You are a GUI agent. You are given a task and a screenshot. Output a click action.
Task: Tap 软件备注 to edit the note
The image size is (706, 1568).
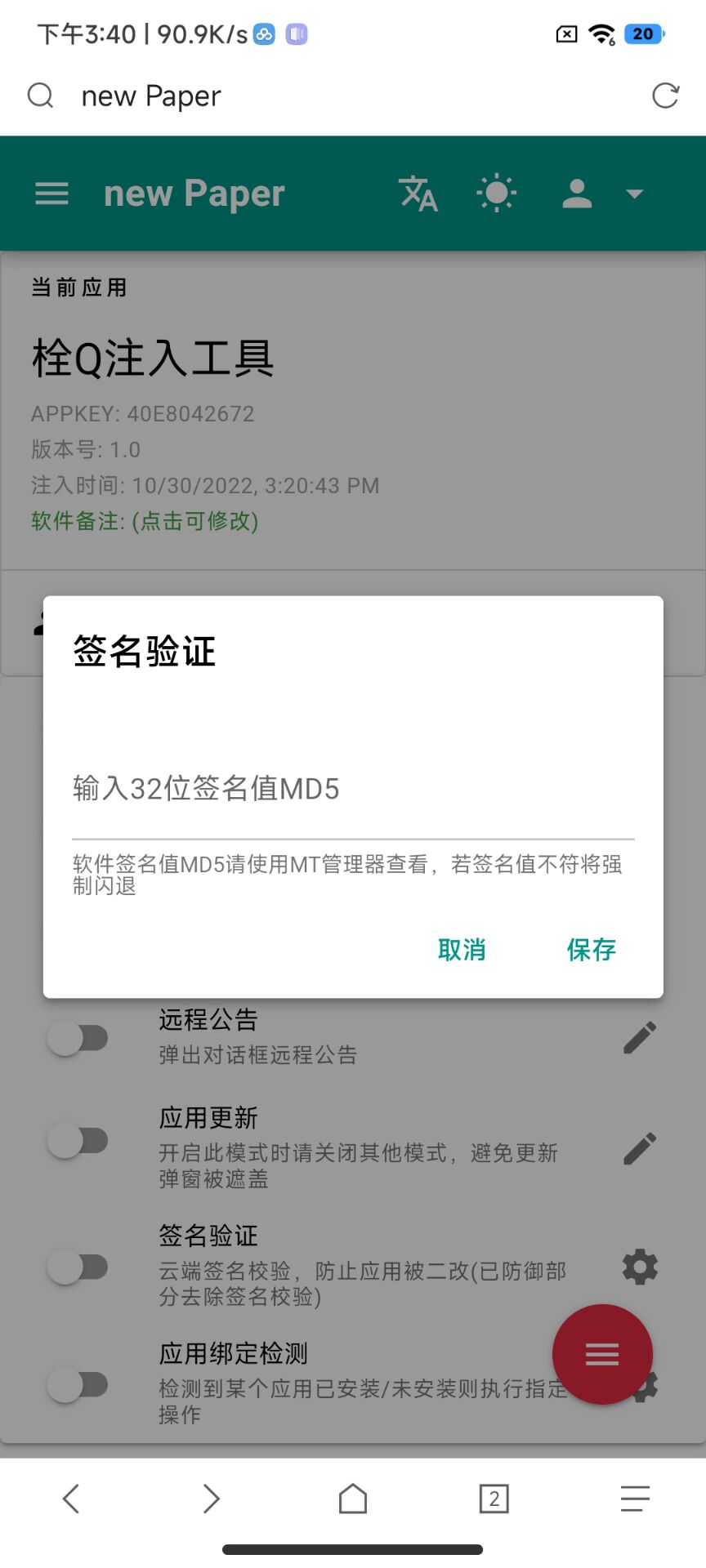coord(145,521)
